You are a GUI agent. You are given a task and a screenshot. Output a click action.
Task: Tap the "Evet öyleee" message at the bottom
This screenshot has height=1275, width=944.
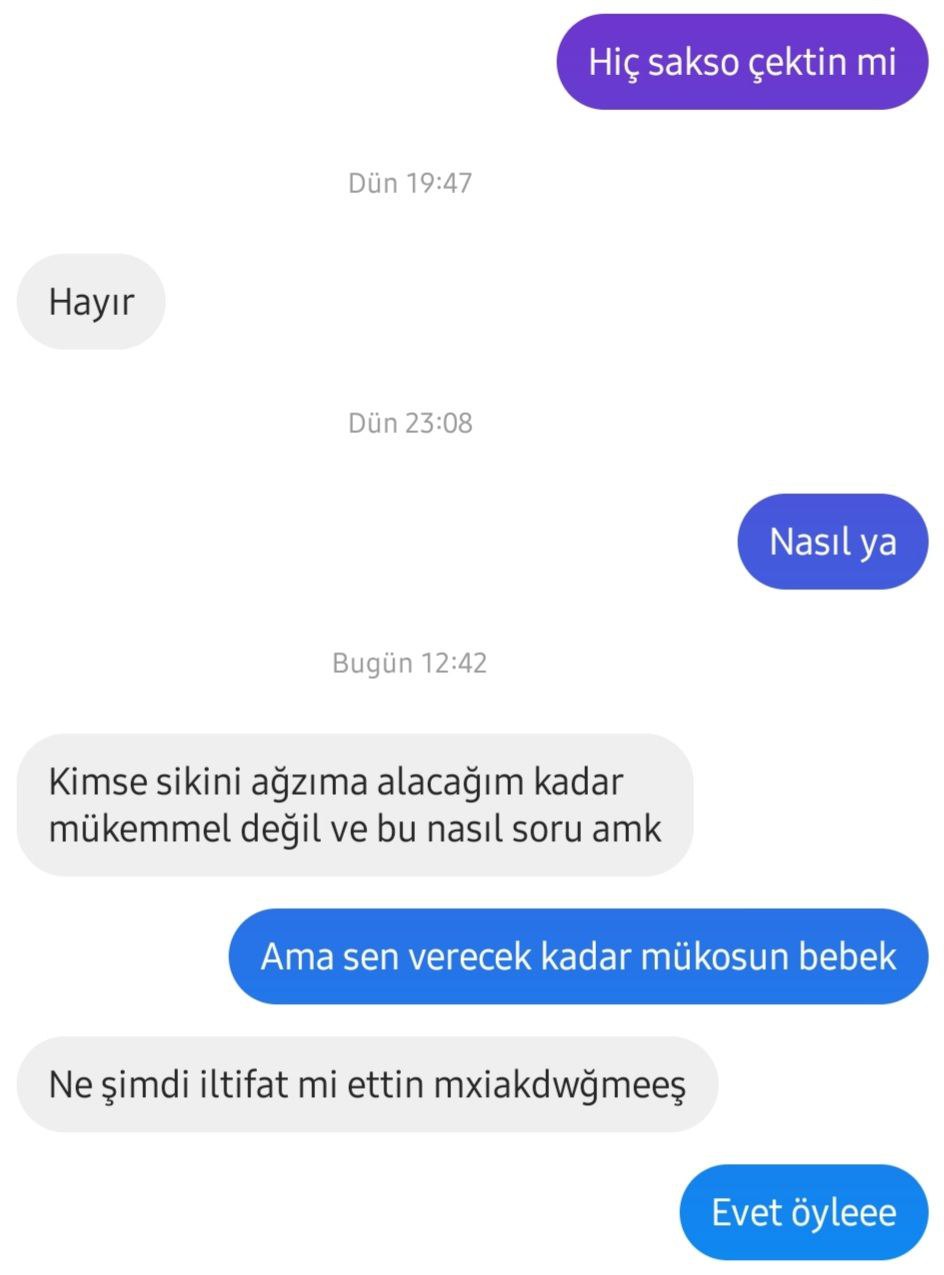802,1212
